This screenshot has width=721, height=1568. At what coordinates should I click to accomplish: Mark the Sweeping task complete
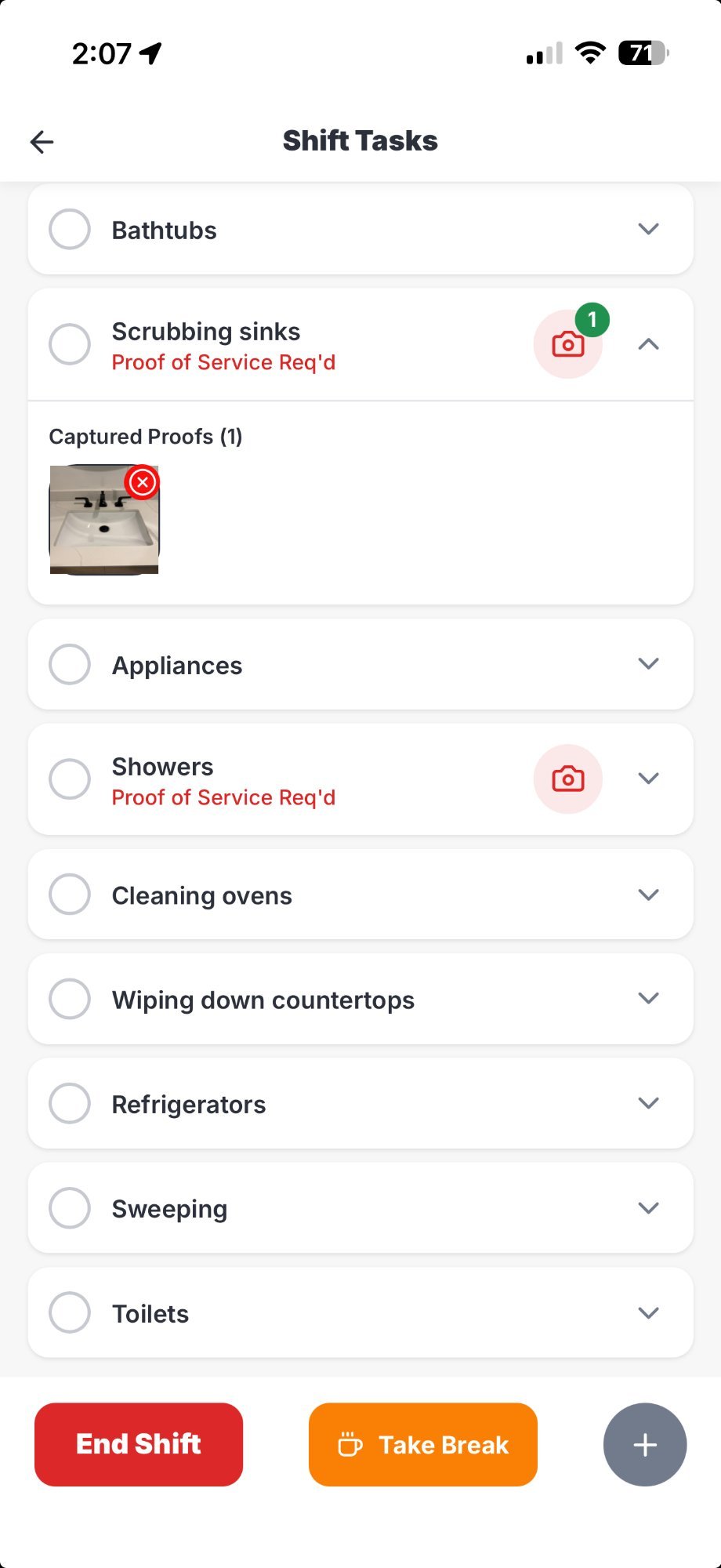70,1208
